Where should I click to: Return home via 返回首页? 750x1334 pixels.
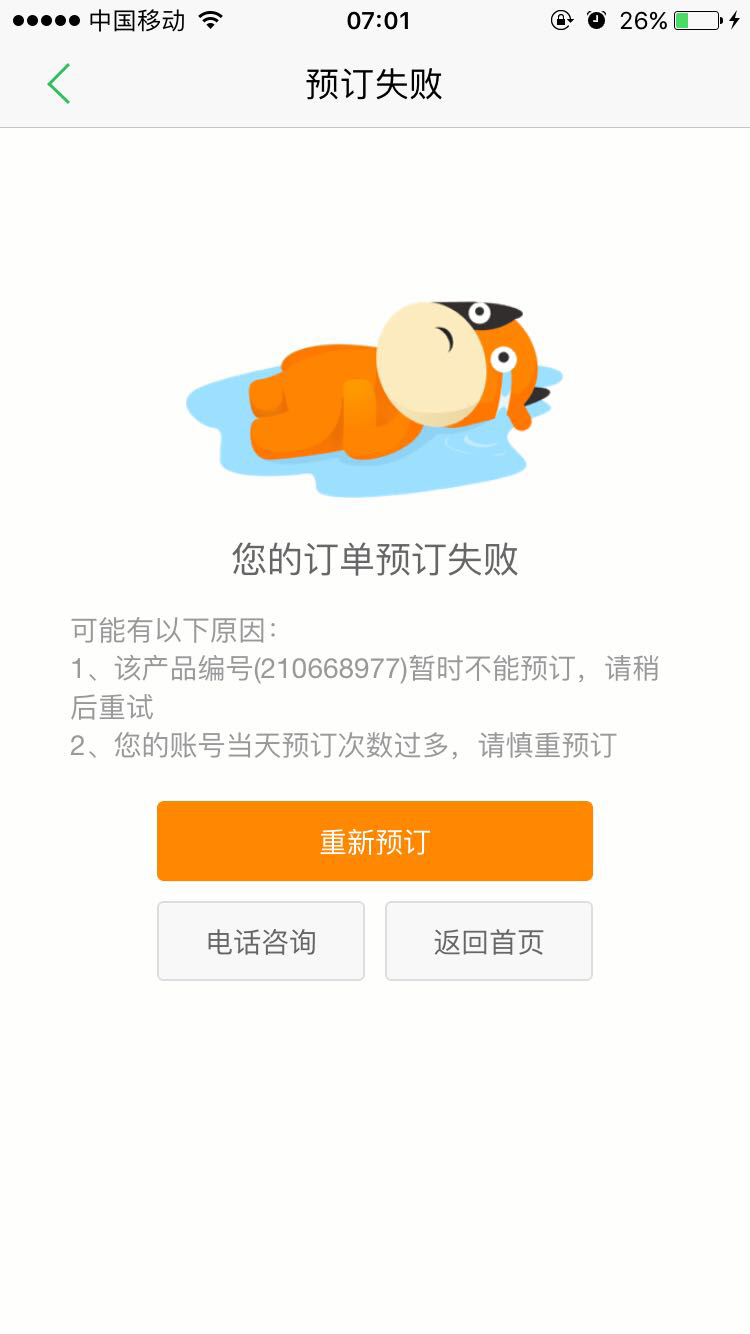coord(489,941)
